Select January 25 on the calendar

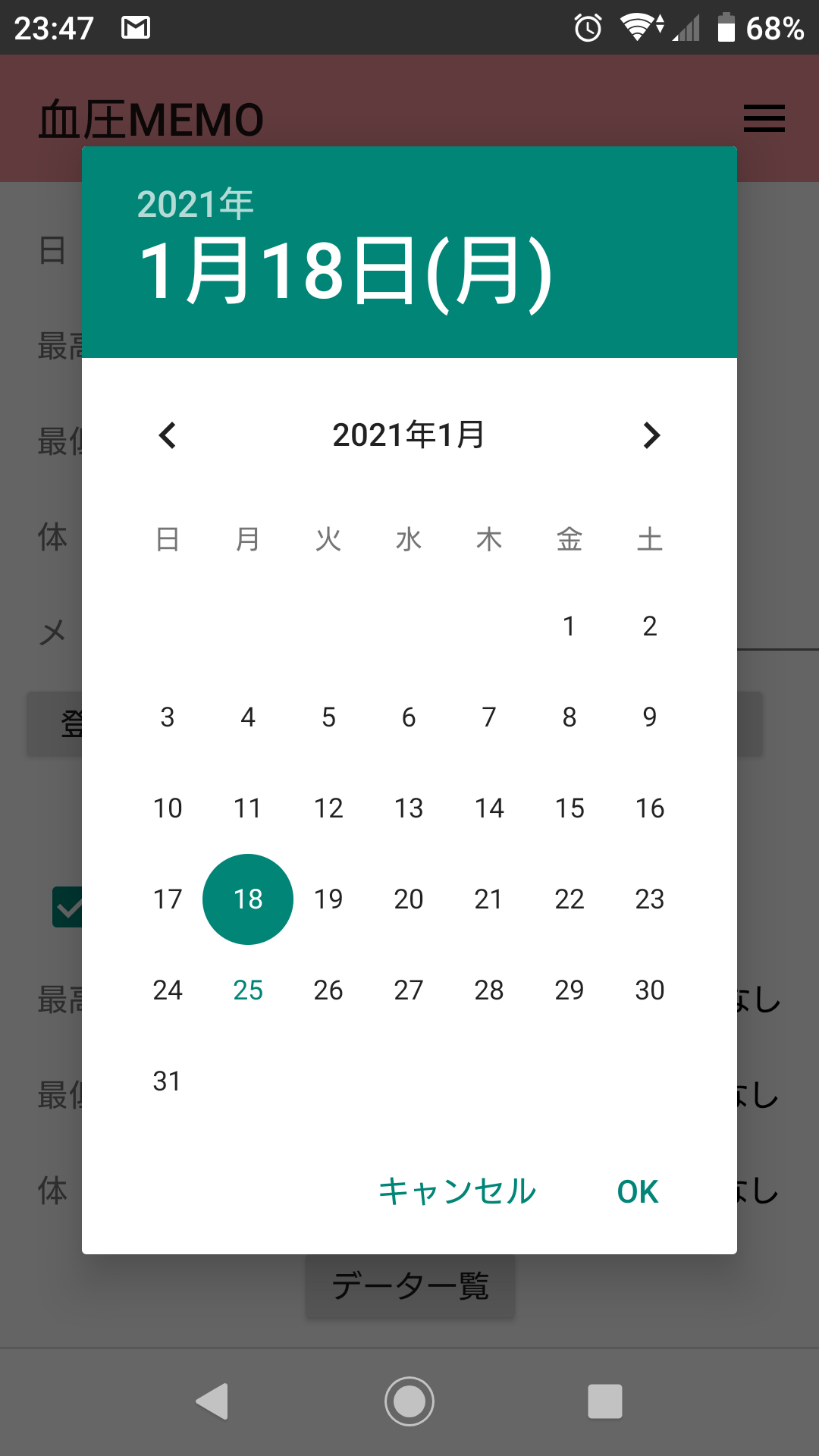248,990
